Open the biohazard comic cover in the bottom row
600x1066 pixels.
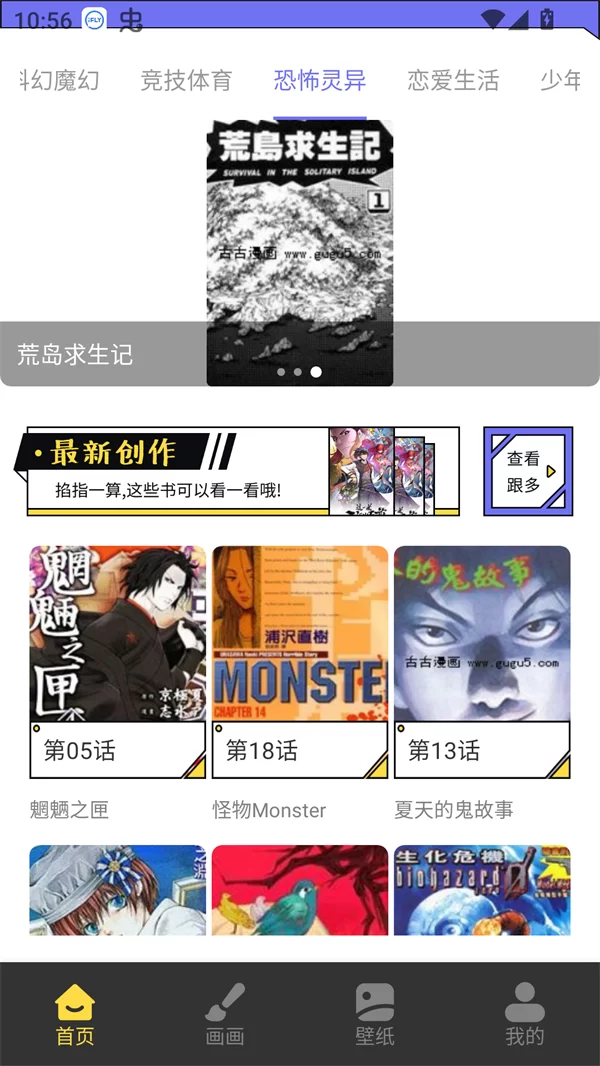tap(481, 890)
